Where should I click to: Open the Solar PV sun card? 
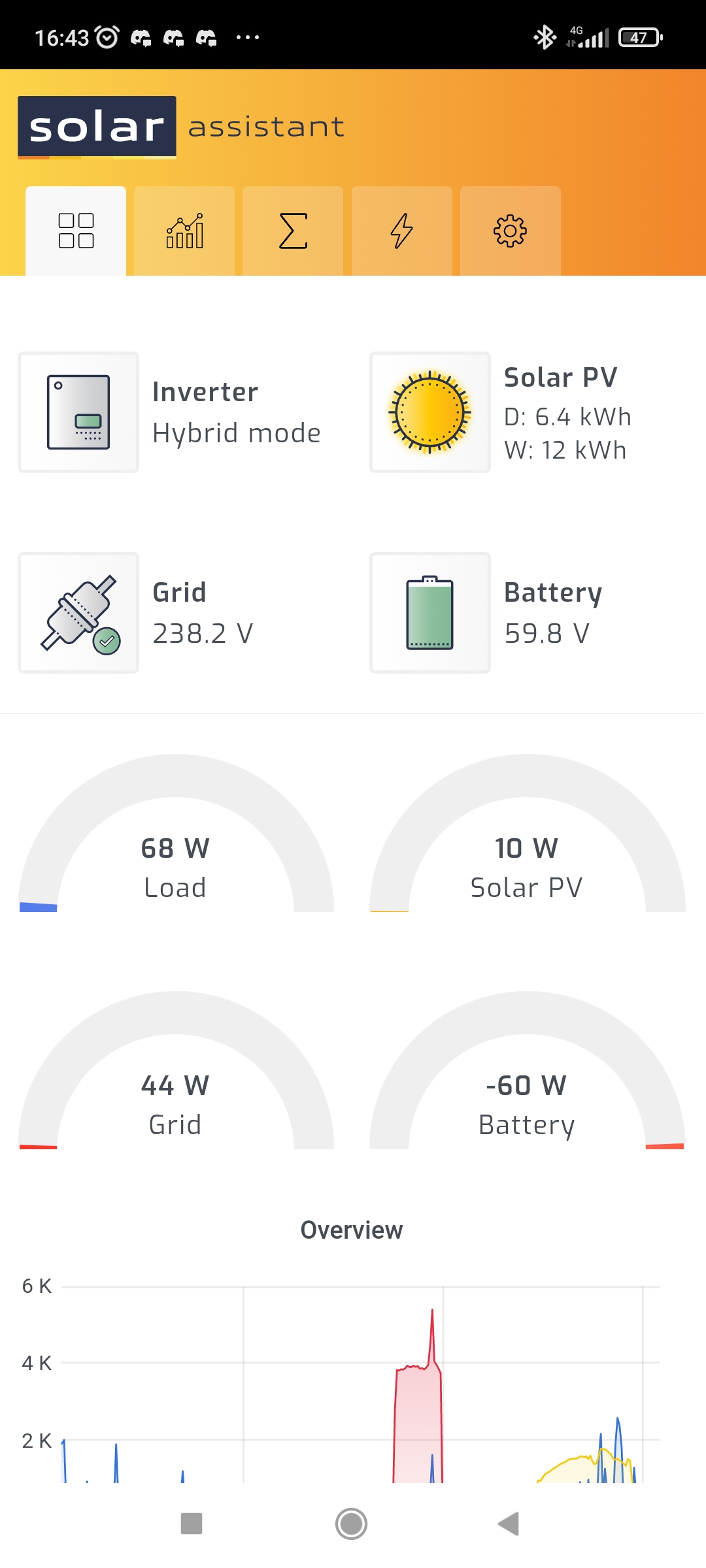tap(430, 412)
